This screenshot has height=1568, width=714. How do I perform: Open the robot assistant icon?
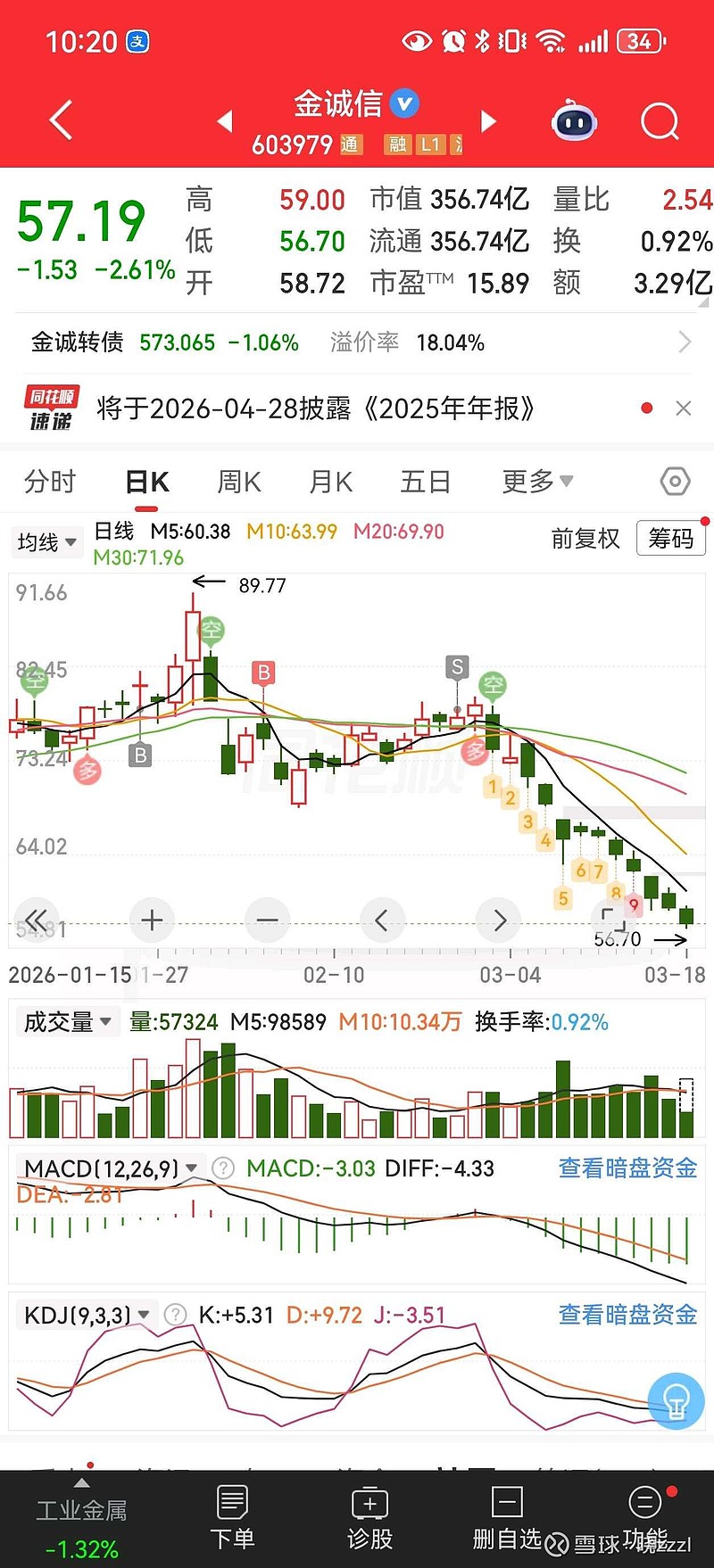pos(575,121)
